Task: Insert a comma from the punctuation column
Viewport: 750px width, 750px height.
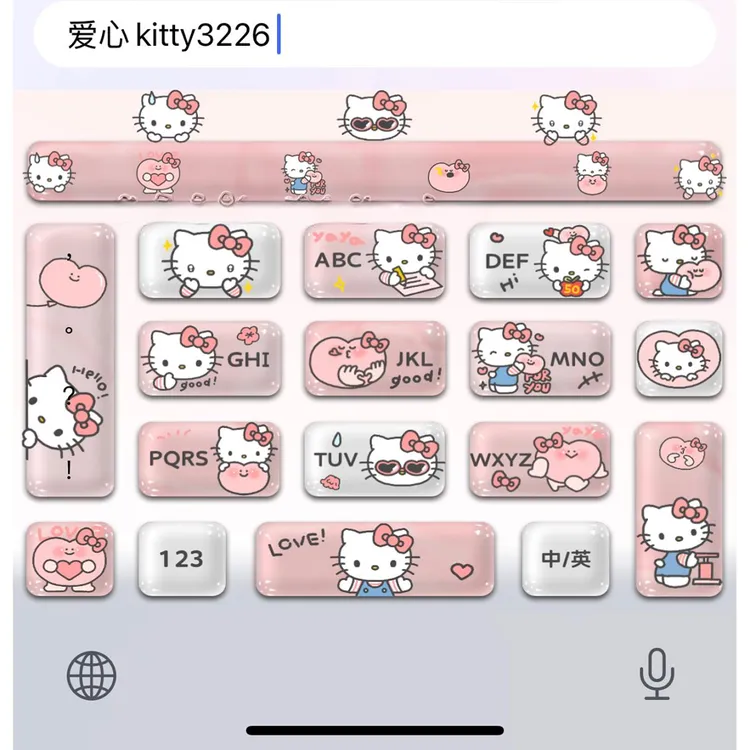Action: 69,256
